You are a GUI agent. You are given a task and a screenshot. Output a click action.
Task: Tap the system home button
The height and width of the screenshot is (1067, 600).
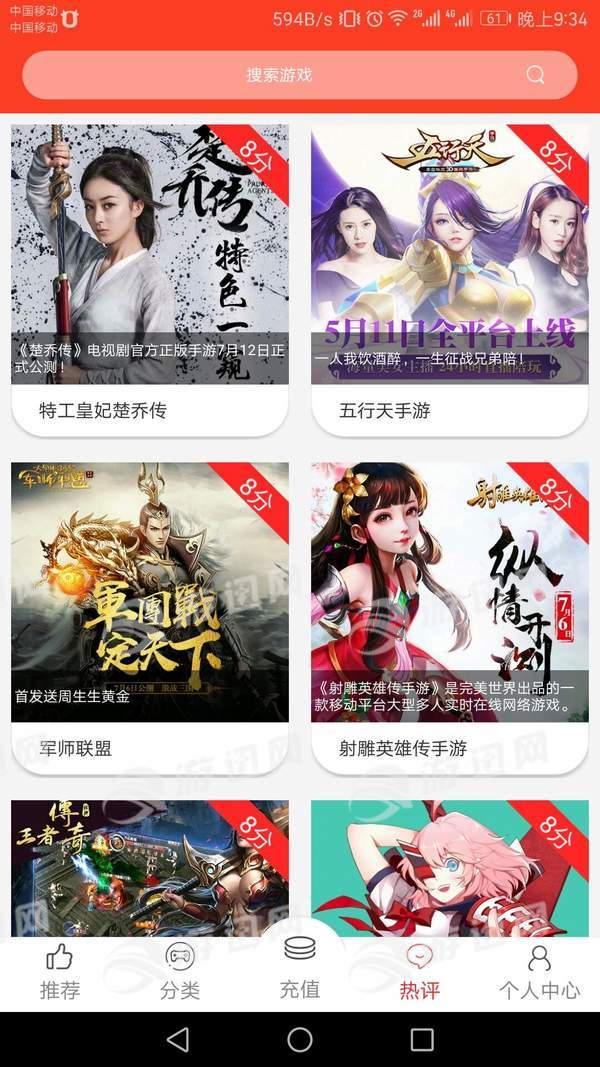(x=300, y=1040)
